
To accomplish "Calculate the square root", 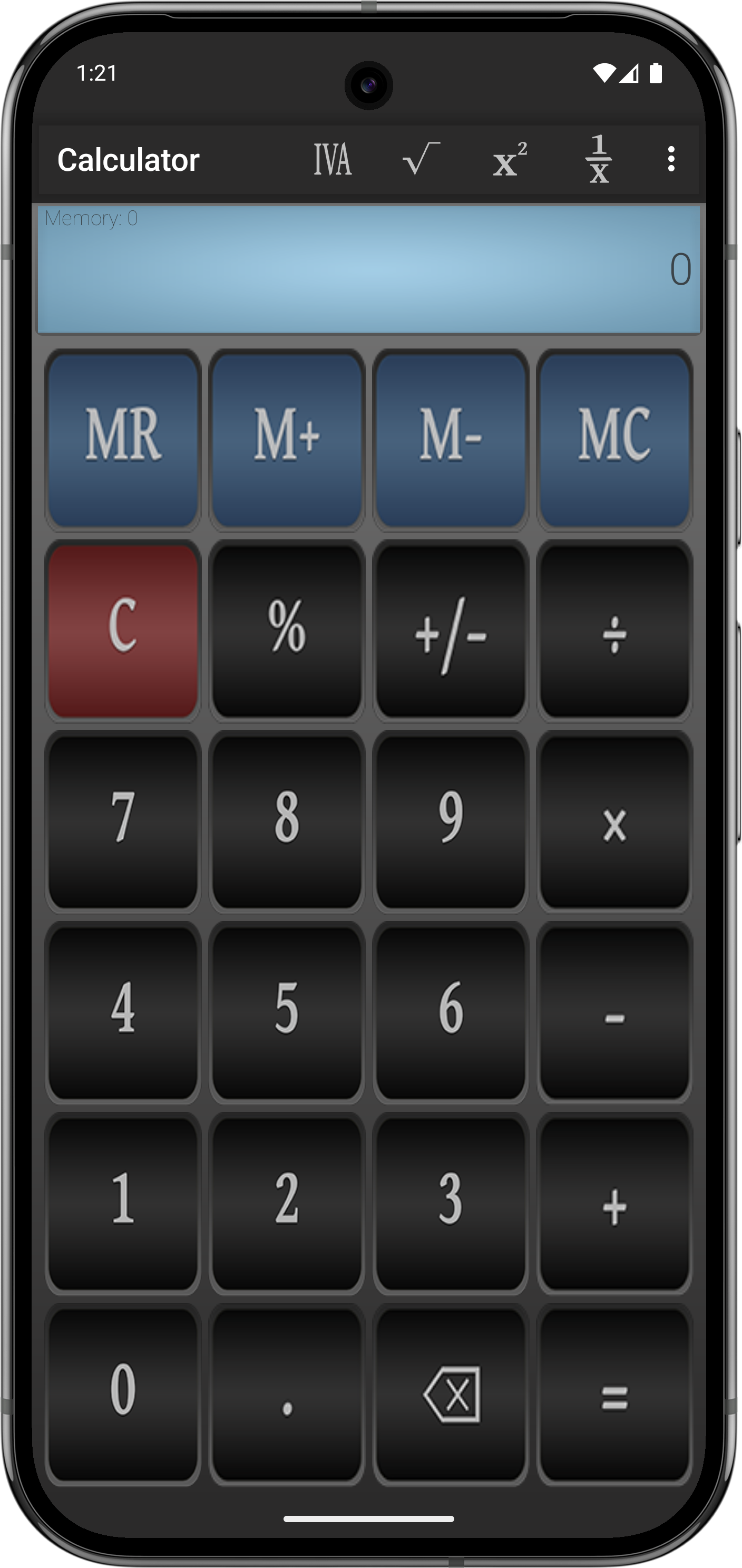I will click(x=421, y=159).
